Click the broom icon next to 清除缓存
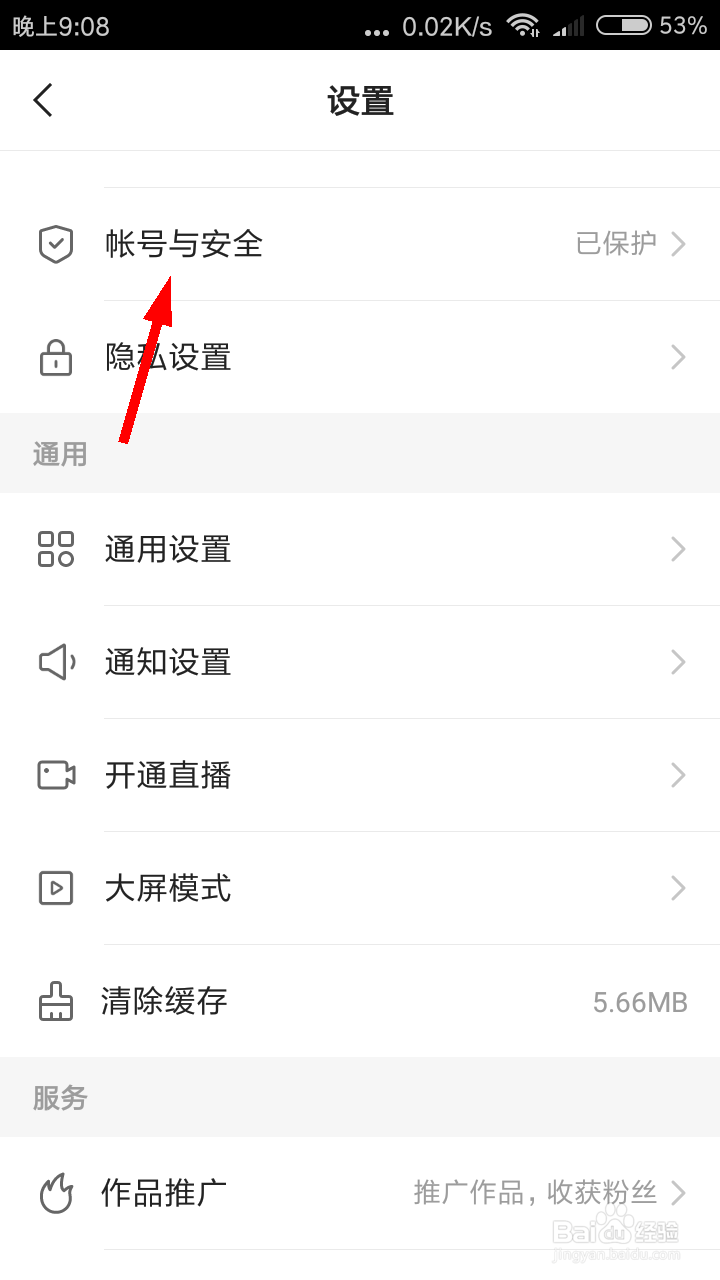The image size is (720, 1280). pyautogui.click(x=56, y=1002)
